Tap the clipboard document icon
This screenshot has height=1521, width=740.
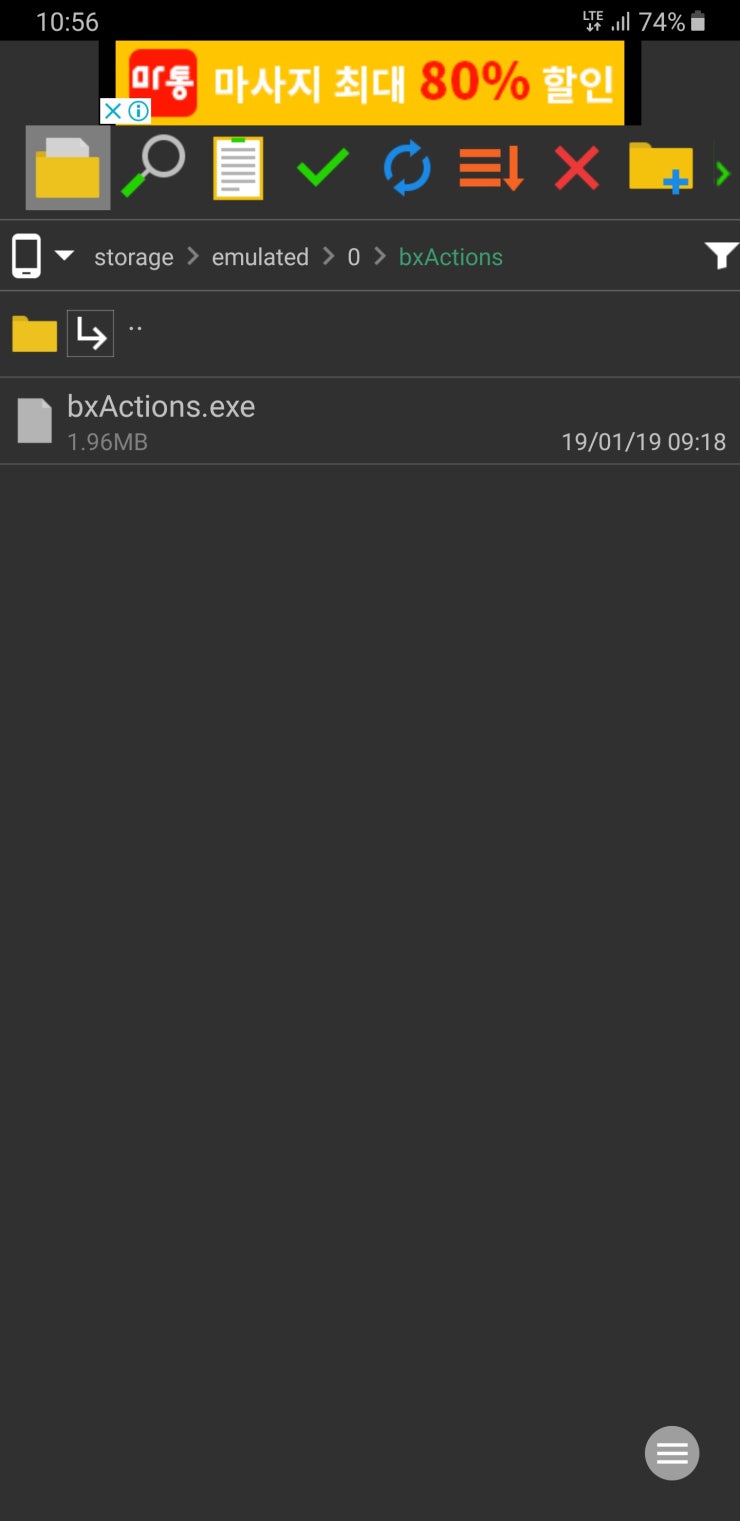(x=238, y=168)
